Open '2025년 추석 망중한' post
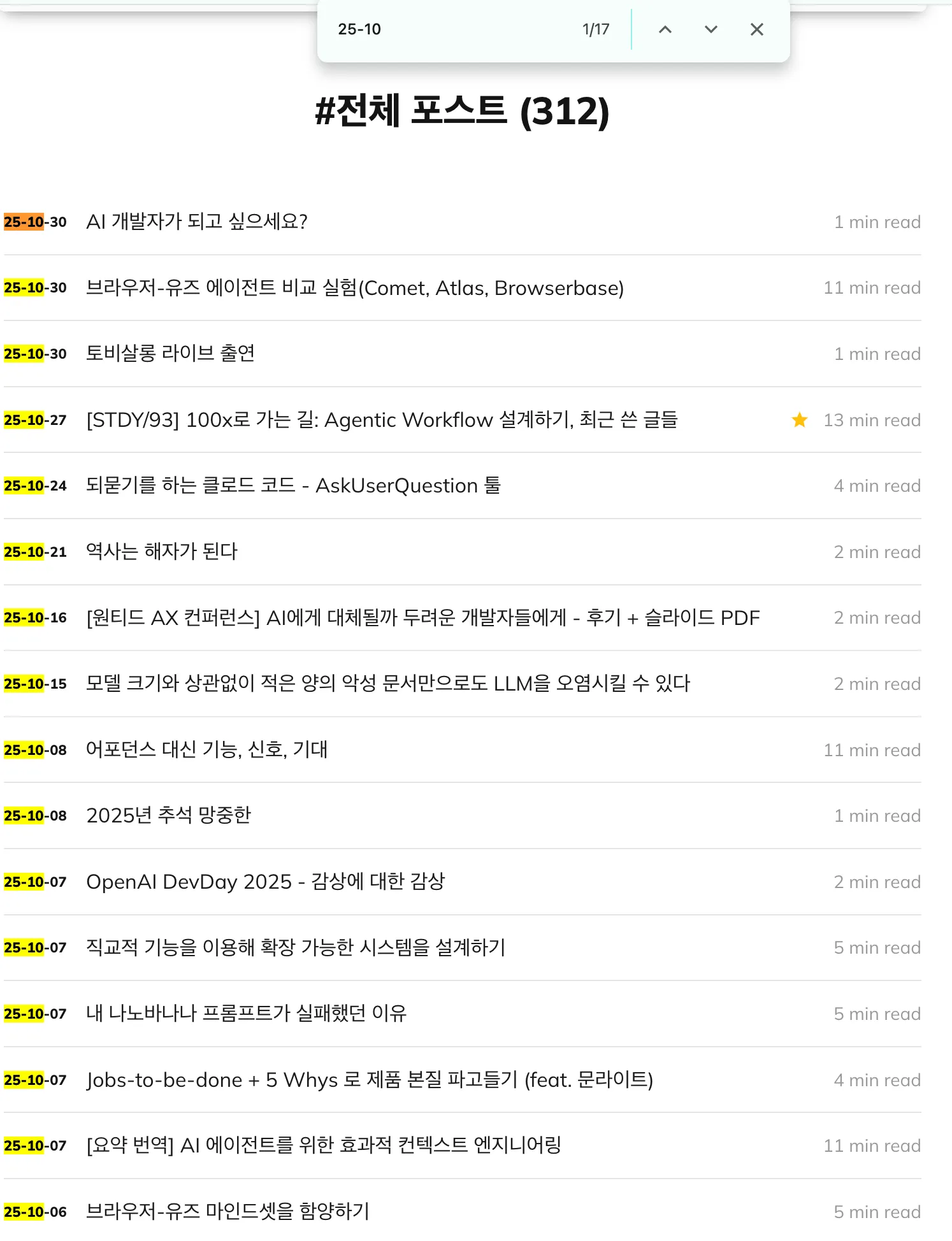The image size is (952, 1241). (x=169, y=815)
